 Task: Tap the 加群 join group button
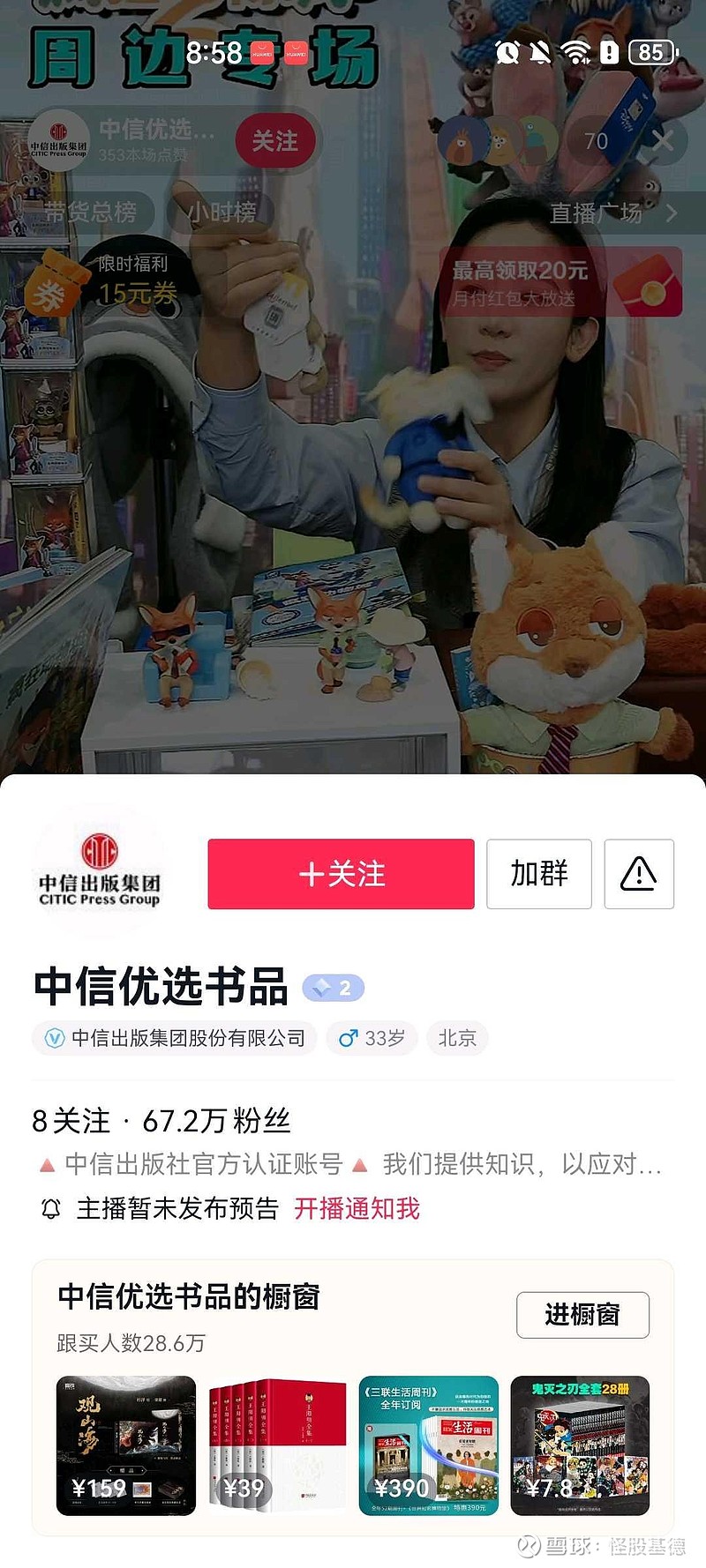[538, 874]
